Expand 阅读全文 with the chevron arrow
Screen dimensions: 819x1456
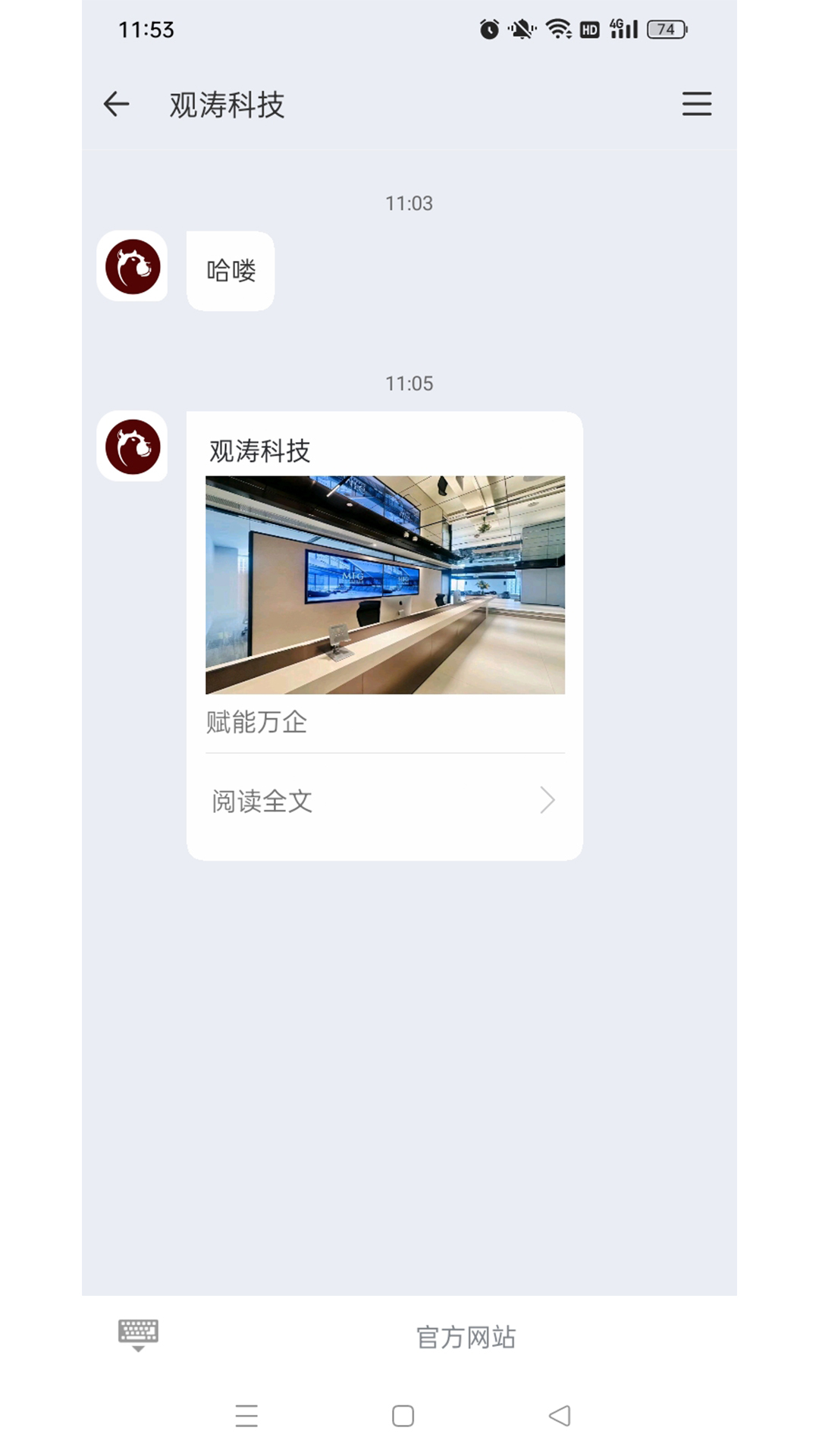click(548, 800)
